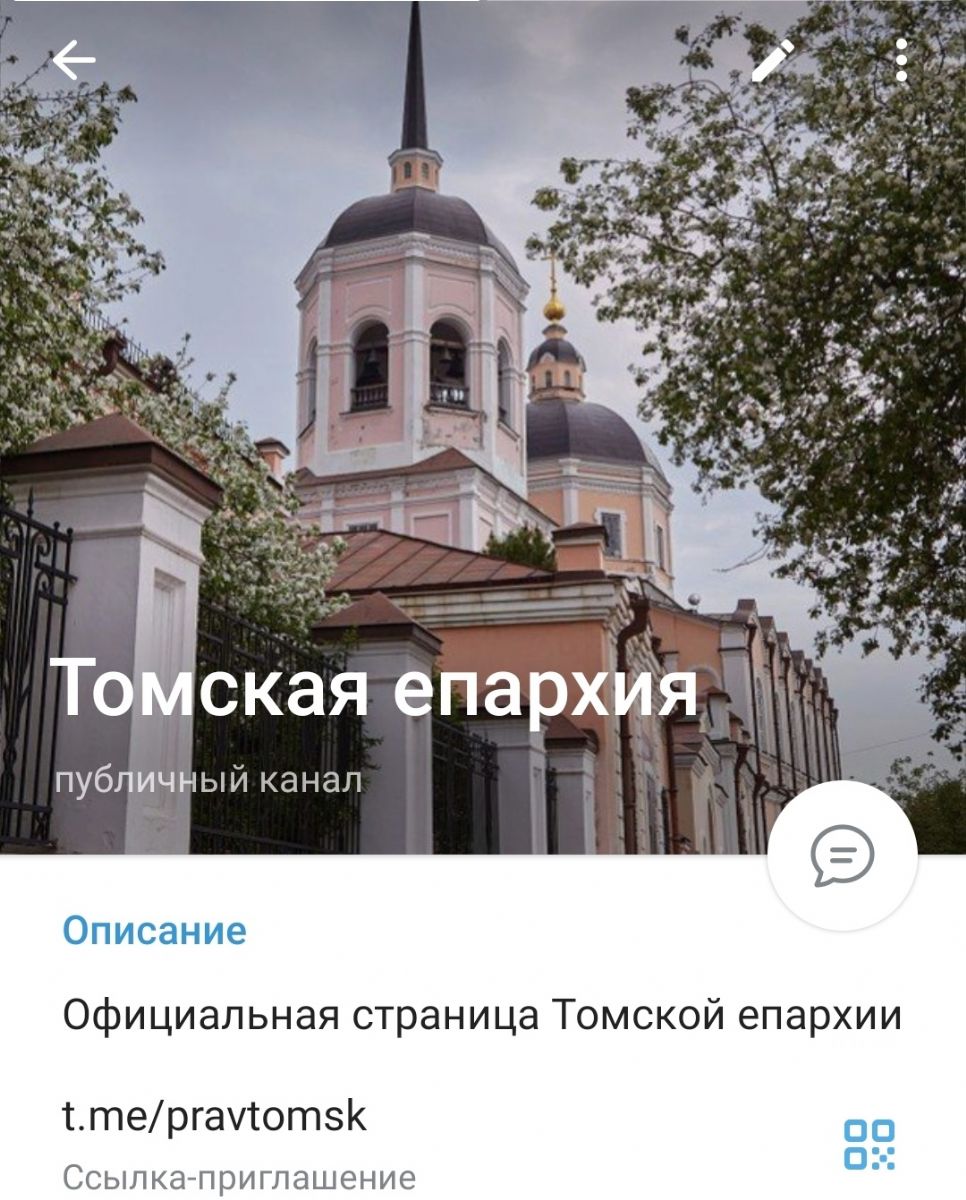
Task: Open the three-dot overflow menu
Action: (901, 61)
